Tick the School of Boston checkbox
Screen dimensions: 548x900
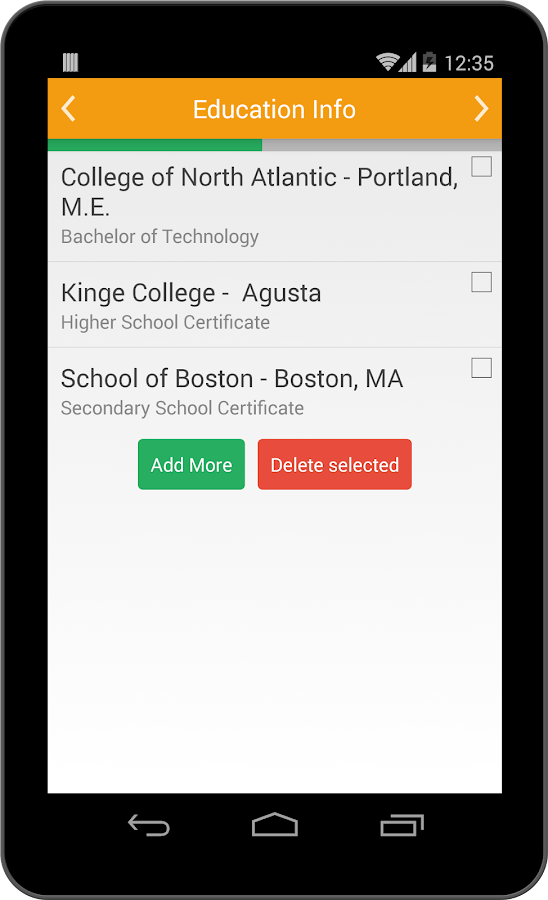click(x=481, y=368)
